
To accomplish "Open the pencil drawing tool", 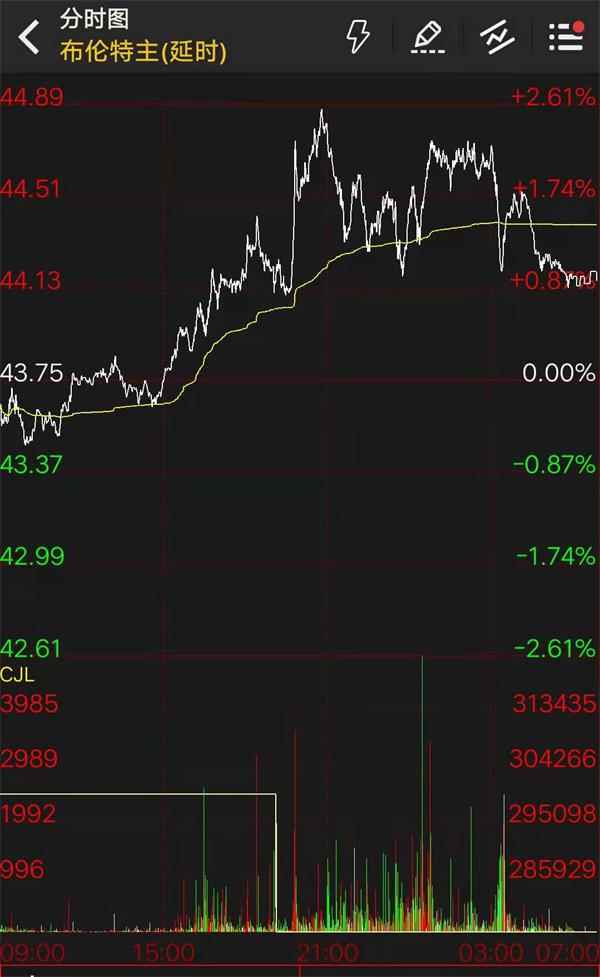I will (x=428, y=37).
